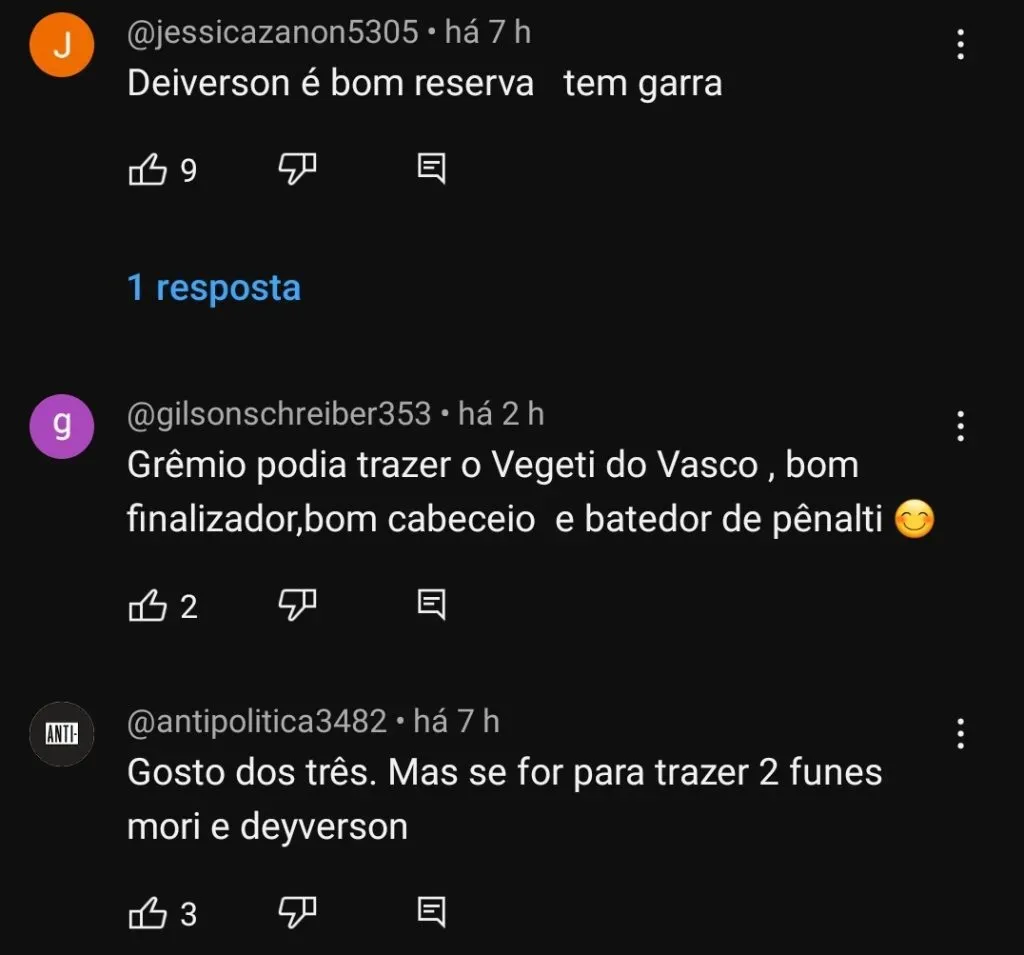The width and height of the screenshot is (1024, 955).
Task: Visit the @antipolitica3482 channel avatar
Action: [62, 735]
